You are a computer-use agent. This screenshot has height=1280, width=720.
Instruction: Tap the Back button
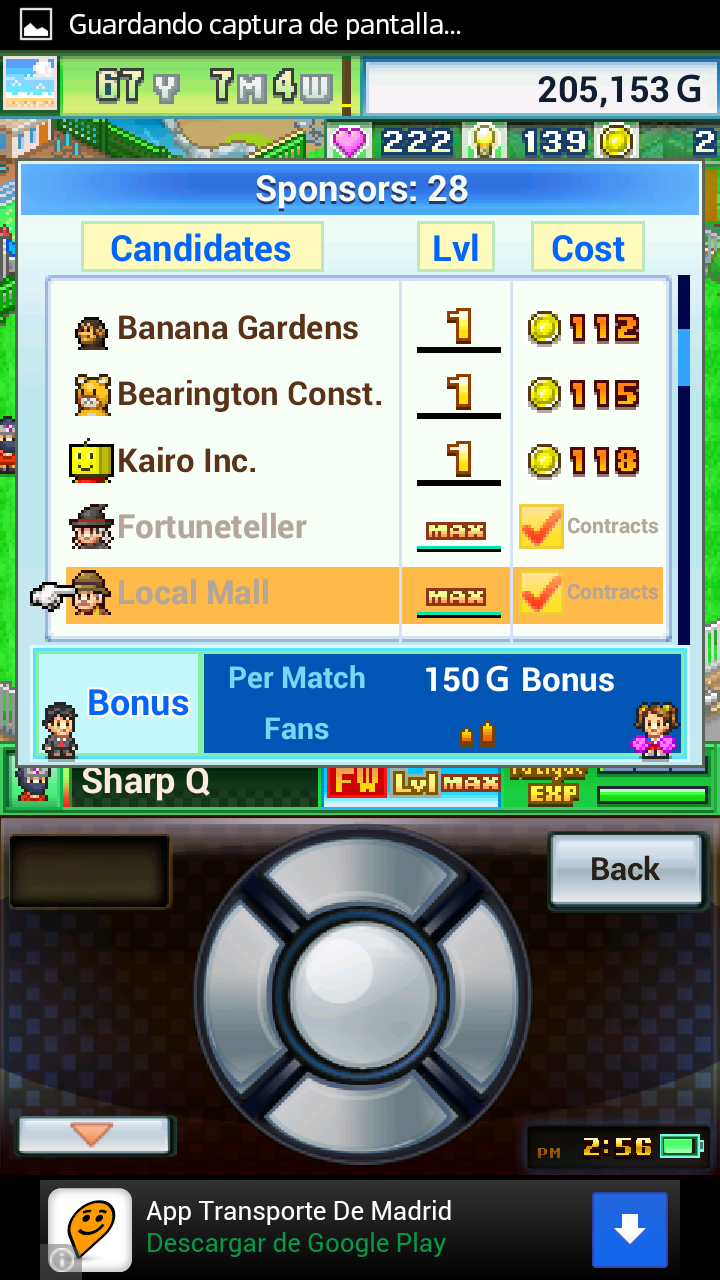tap(626, 869)
